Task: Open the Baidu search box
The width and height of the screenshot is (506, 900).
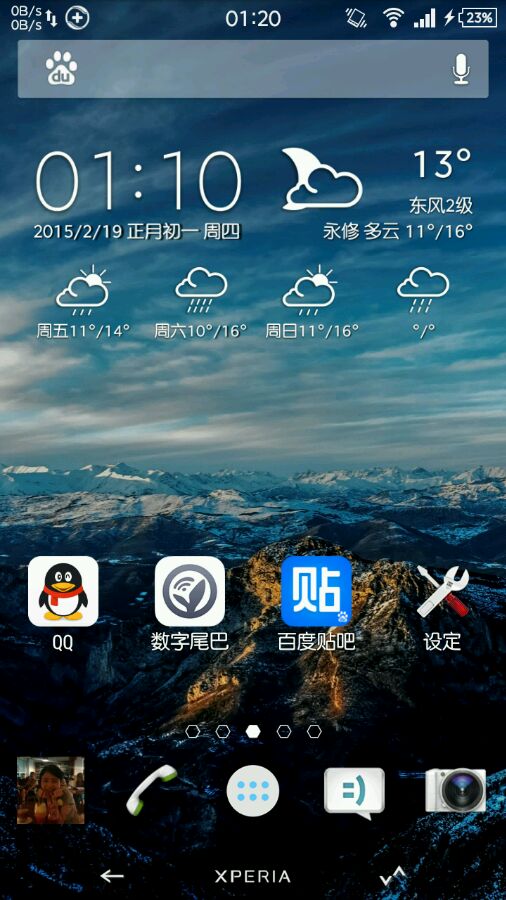Action: pos(253,69)
